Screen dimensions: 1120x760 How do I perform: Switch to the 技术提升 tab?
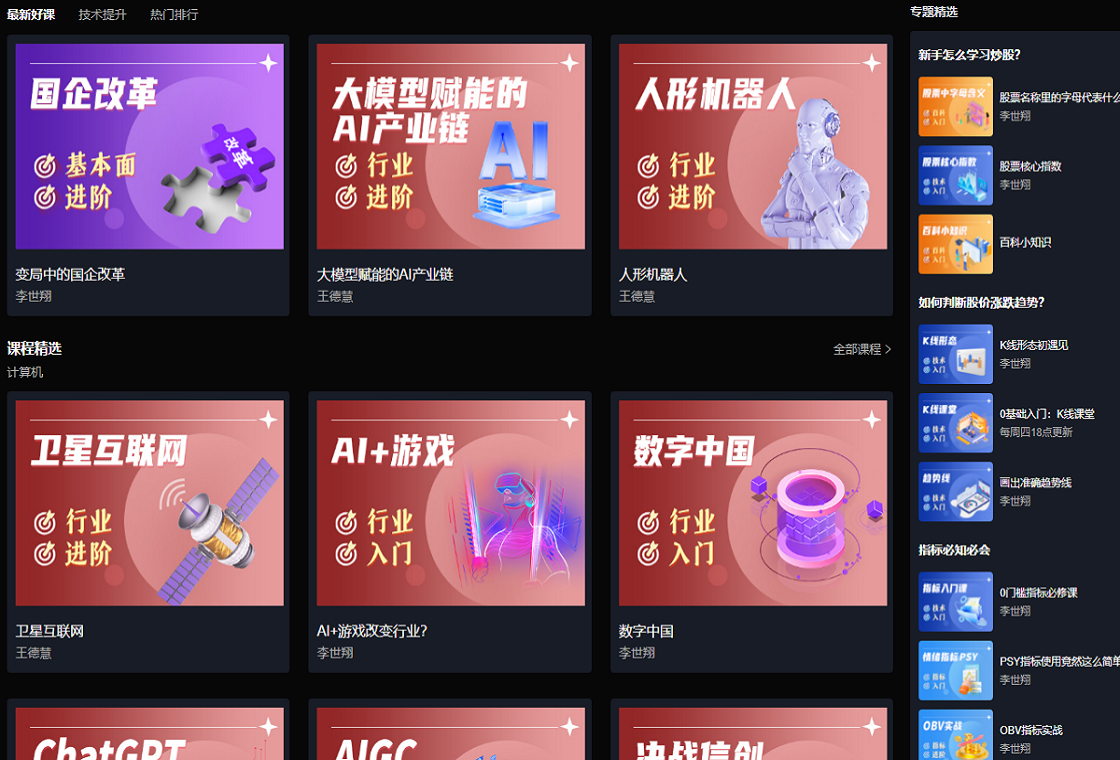[x=102, y=15]
